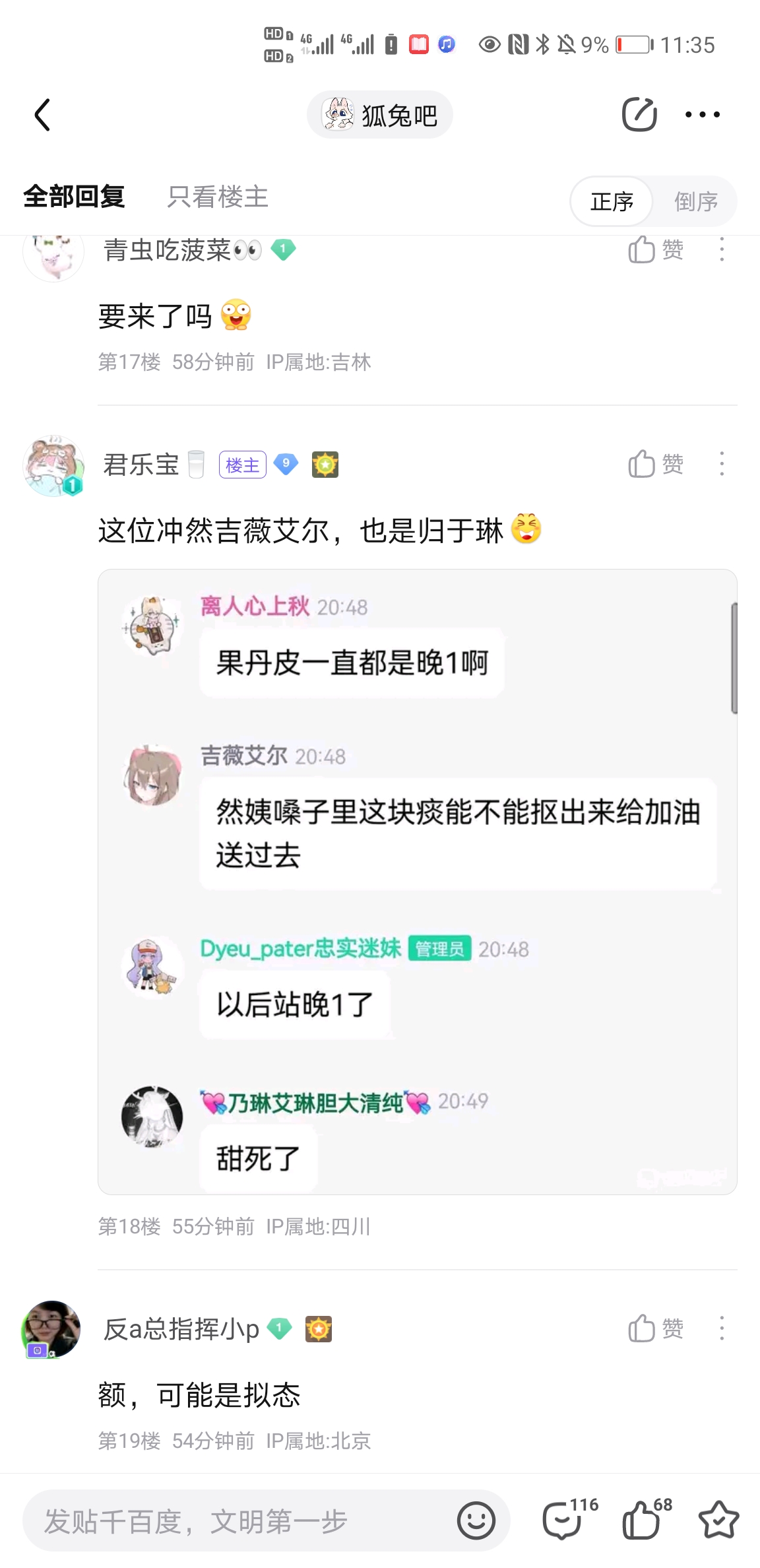760x1568 pixels.
Task: Switch to 只看楼主 tab
Action: 218,197
